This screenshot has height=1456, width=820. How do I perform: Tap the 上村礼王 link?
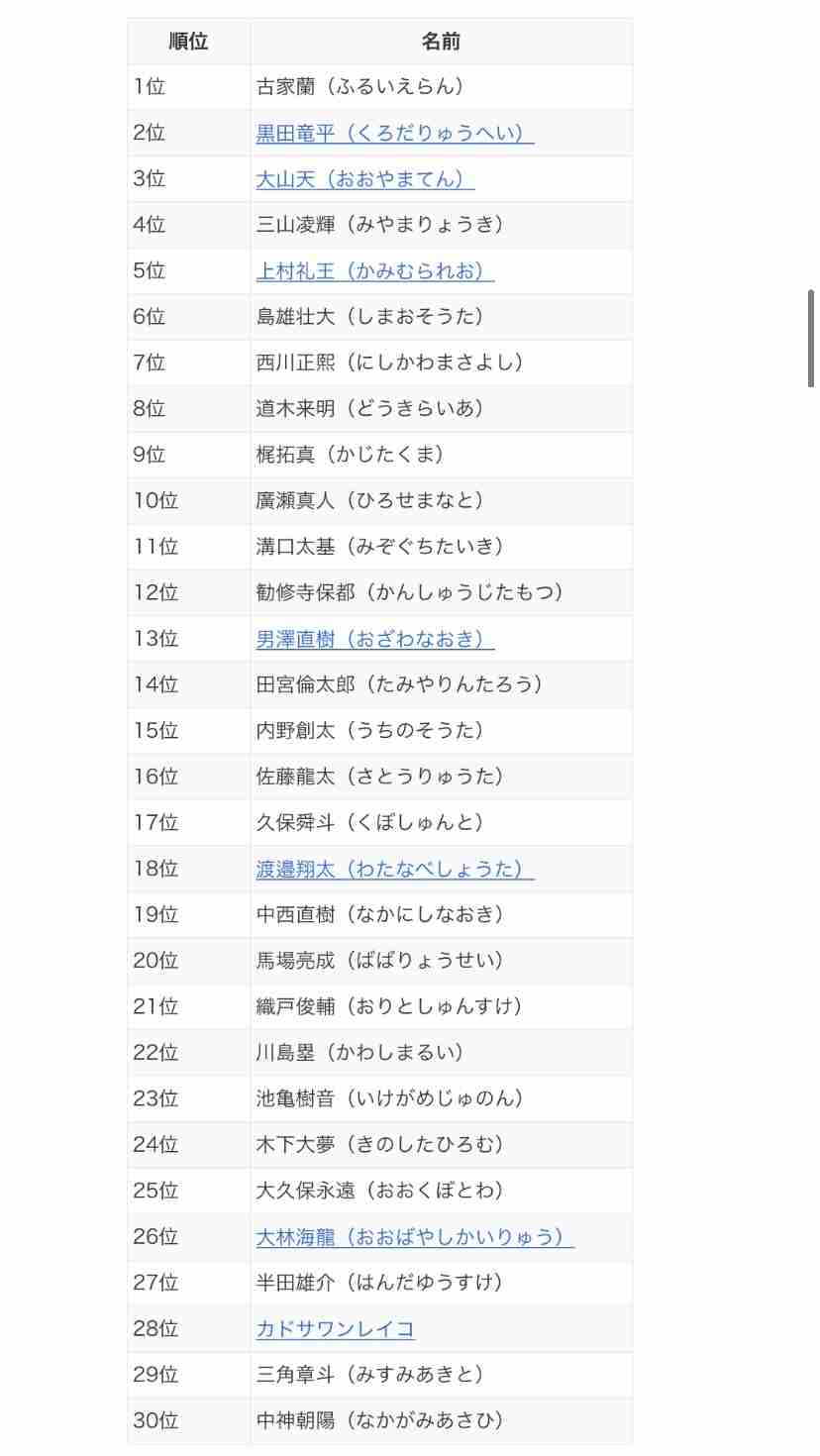click(375, 271)
